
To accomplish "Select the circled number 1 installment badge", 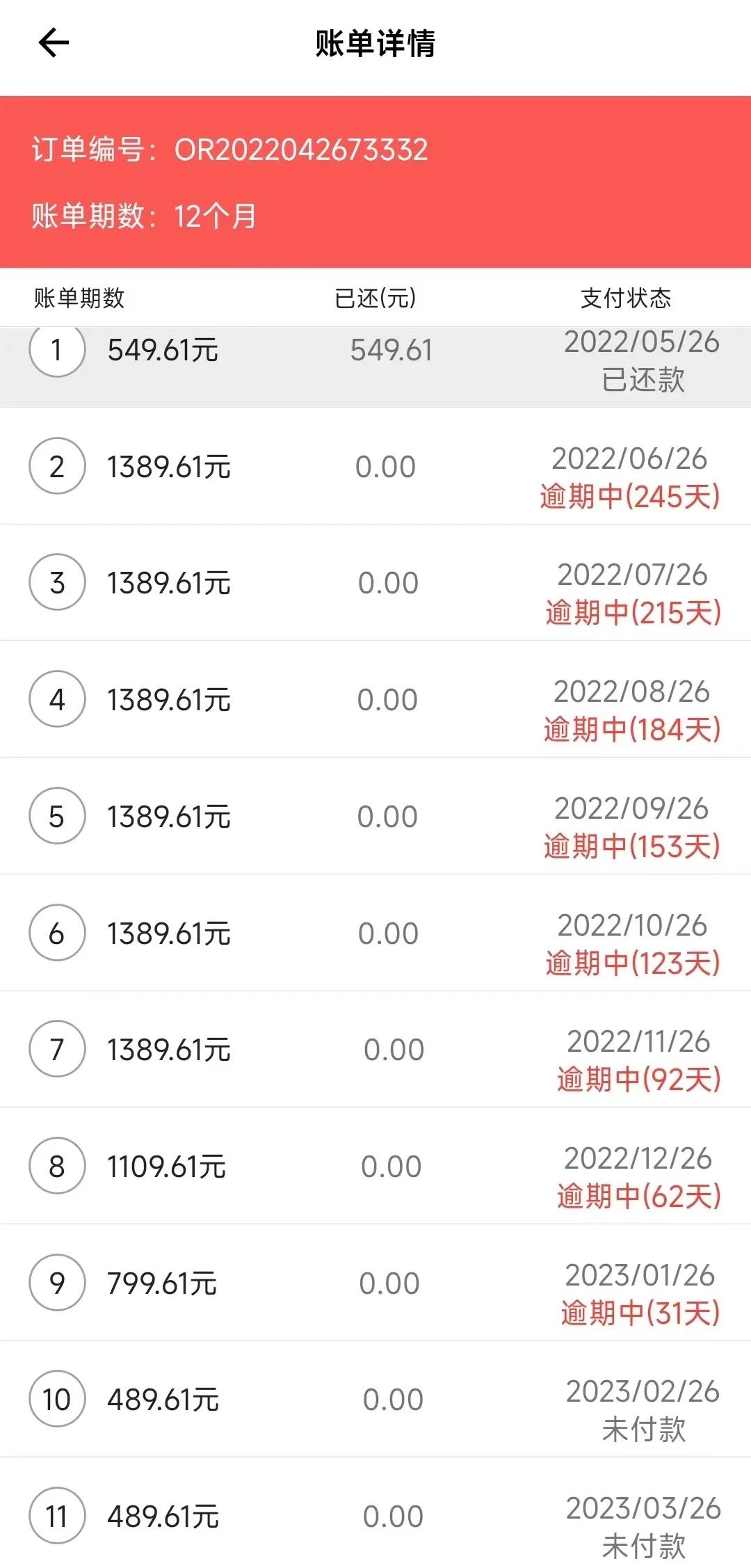I will click(58, 352).
